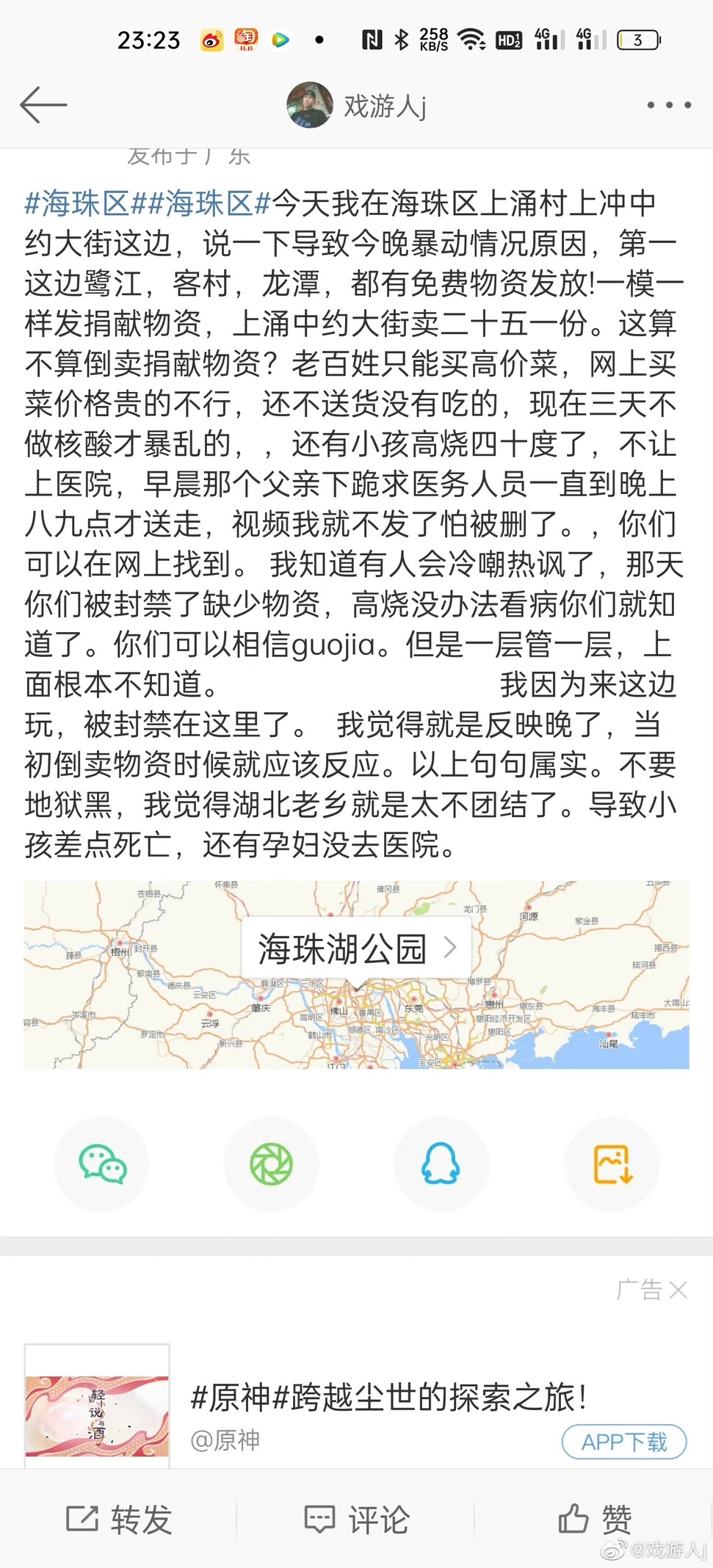Save the post as an image

[x=612, y=1164]
